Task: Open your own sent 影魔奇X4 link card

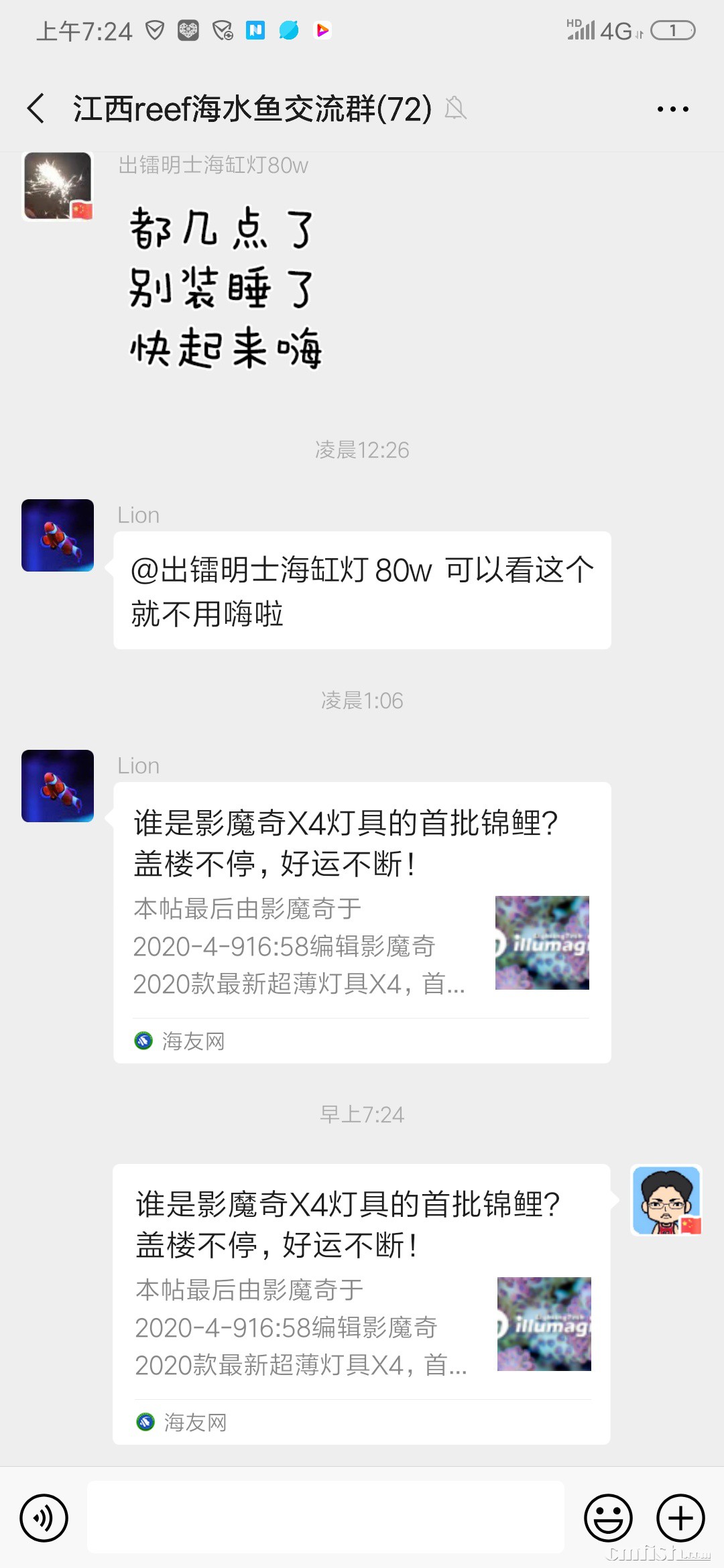Action: [x=361, y=1304]
